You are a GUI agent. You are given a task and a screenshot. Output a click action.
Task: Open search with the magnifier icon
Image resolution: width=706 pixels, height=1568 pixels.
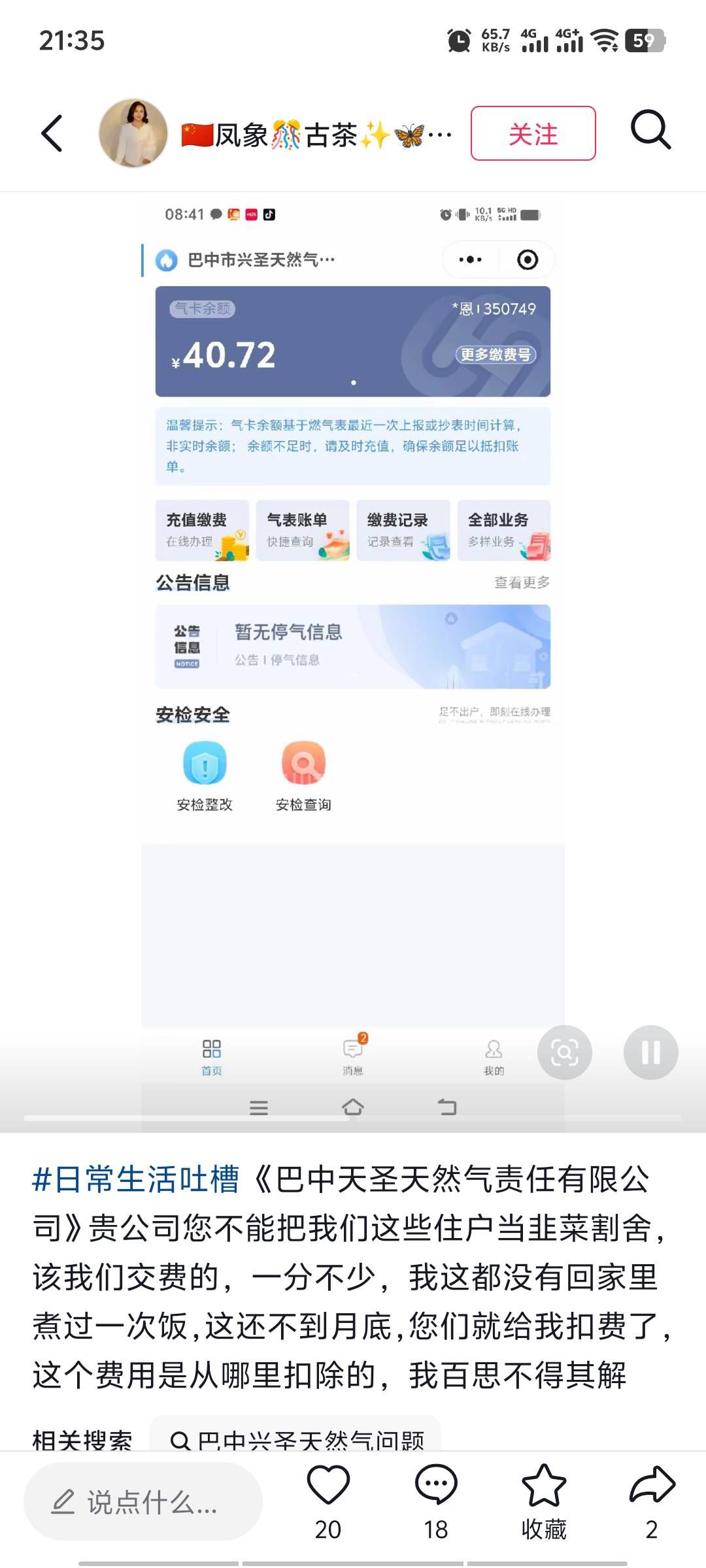point(650,131)
